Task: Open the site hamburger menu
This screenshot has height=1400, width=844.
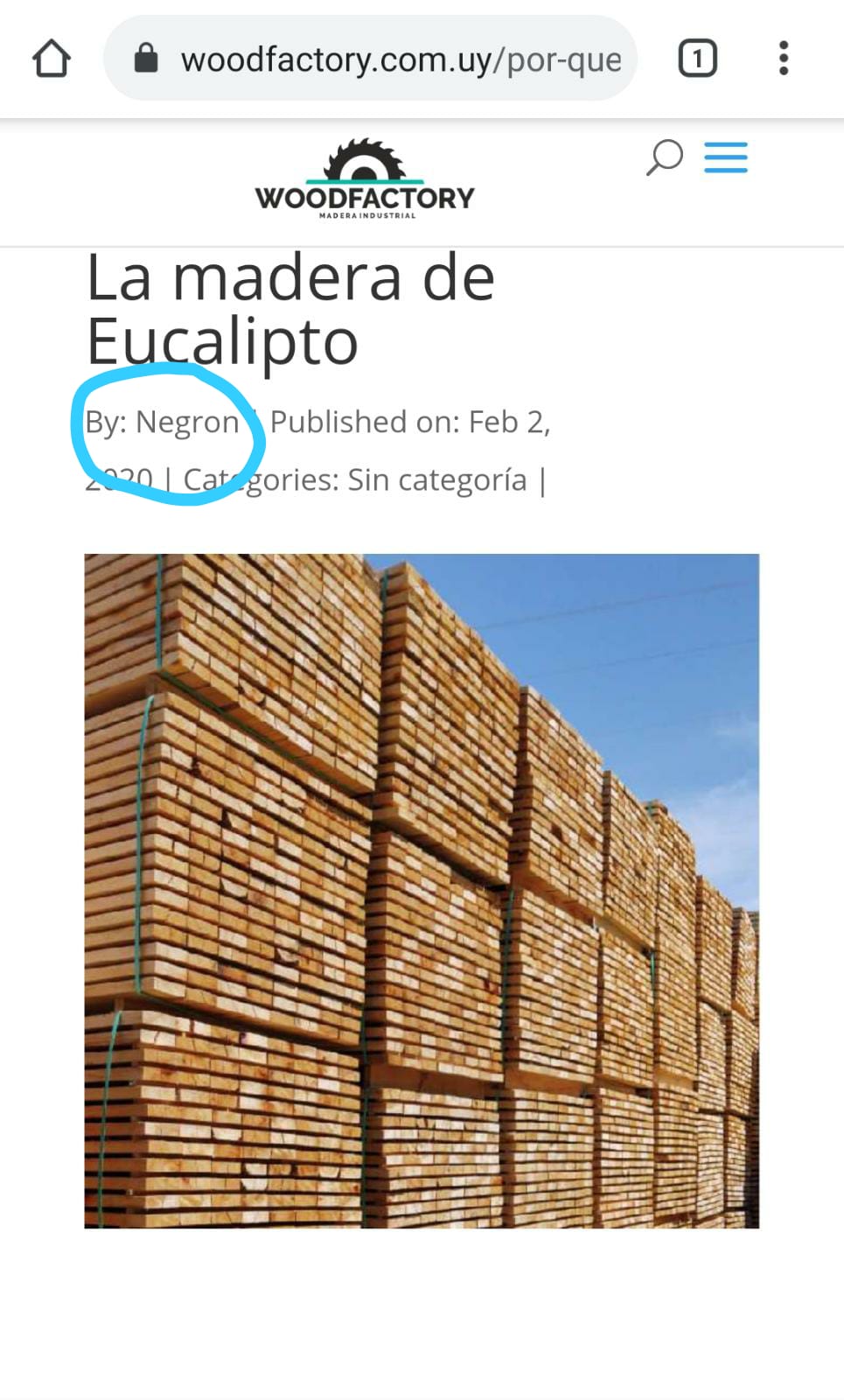Action: 726,157
